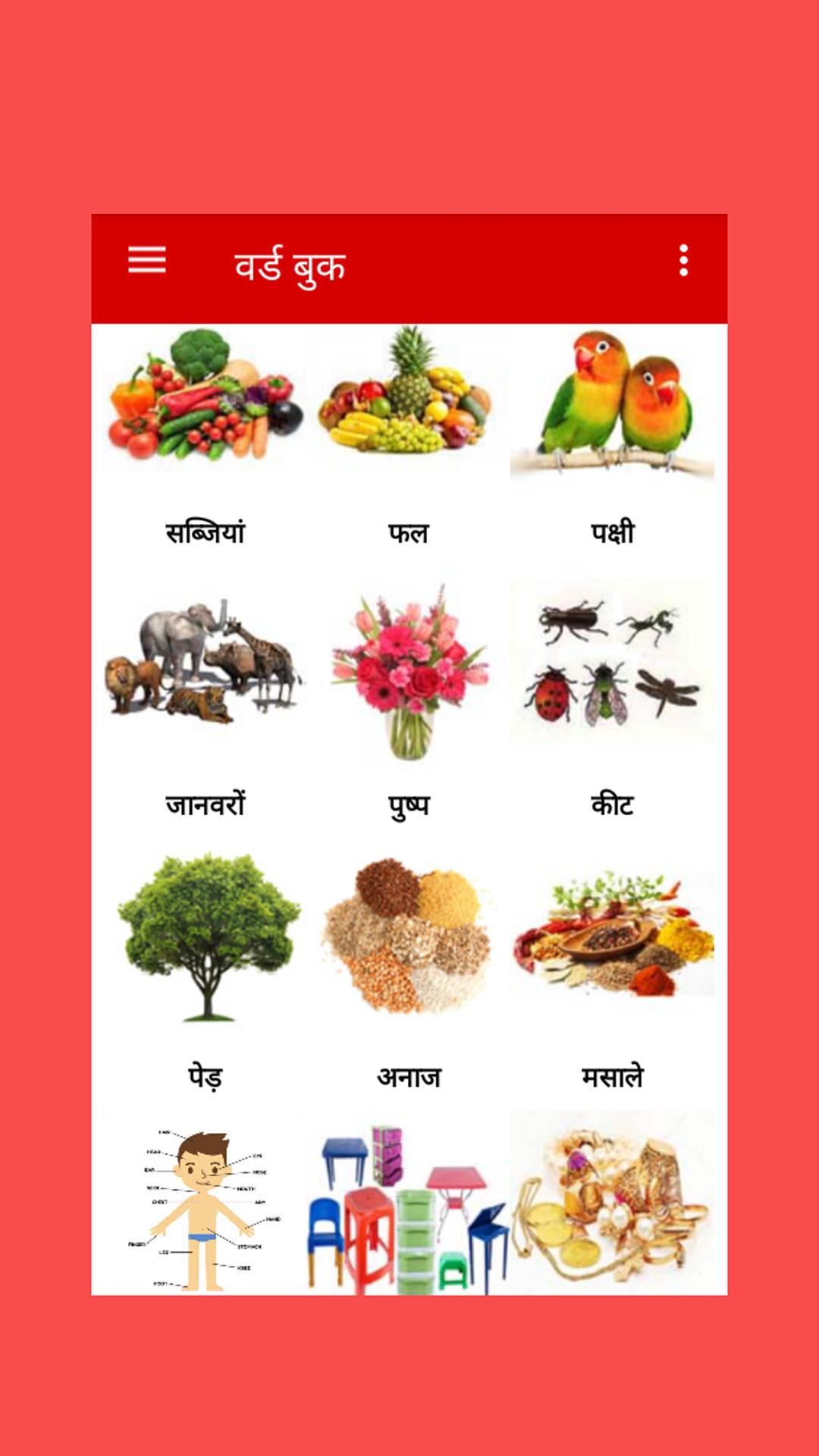View the अनाज grains tile

[x=409, y=974]
